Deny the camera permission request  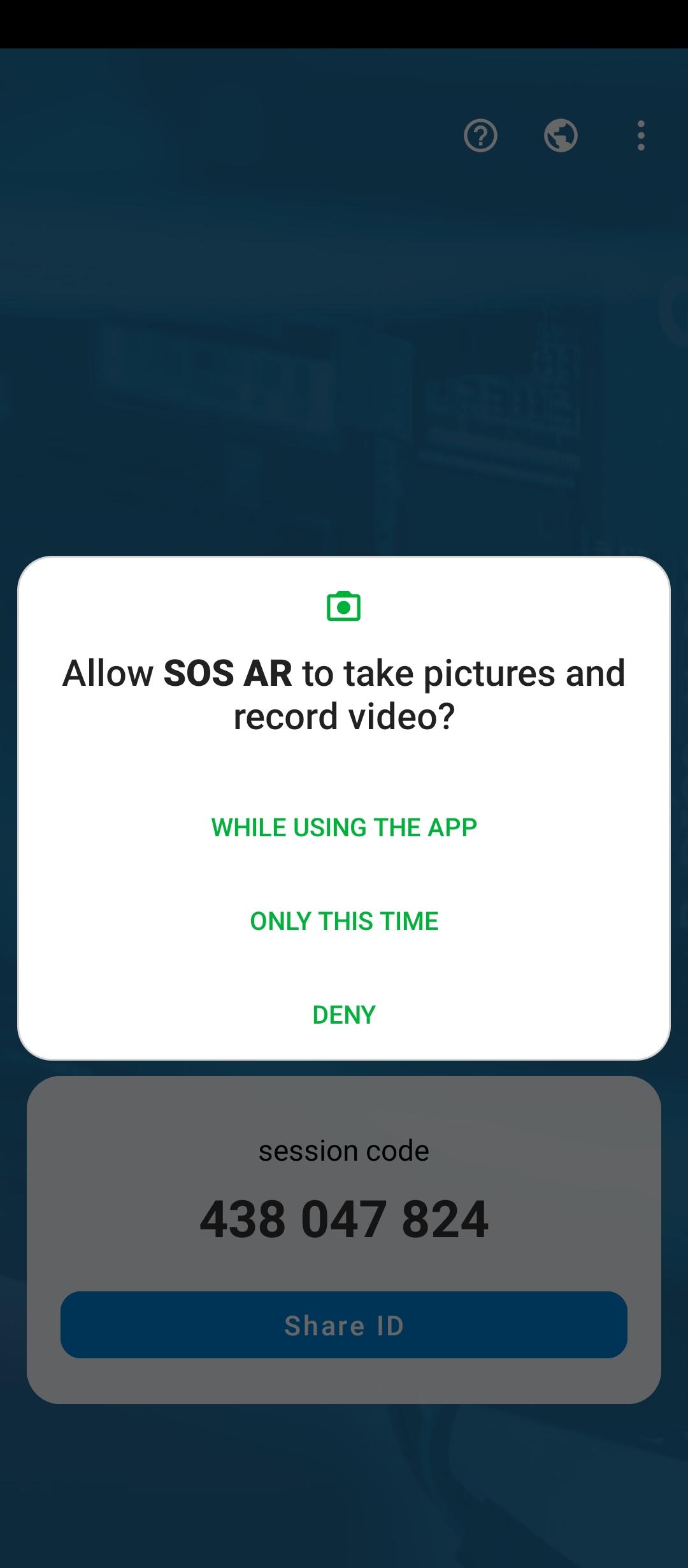click(x=344, y=1015)
